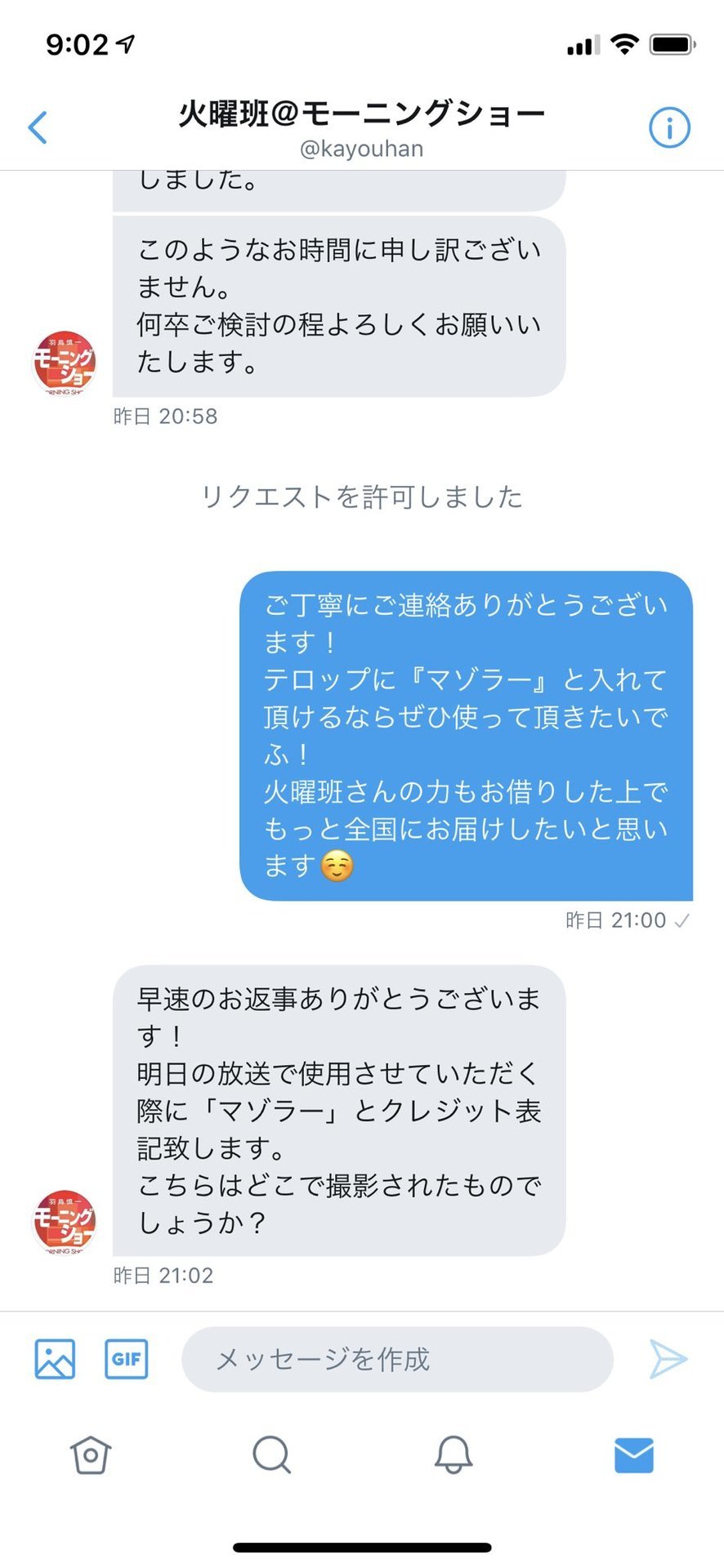This screenshot has height=1568, width=724.
Task: Send the message
Action: [668, 1359]
